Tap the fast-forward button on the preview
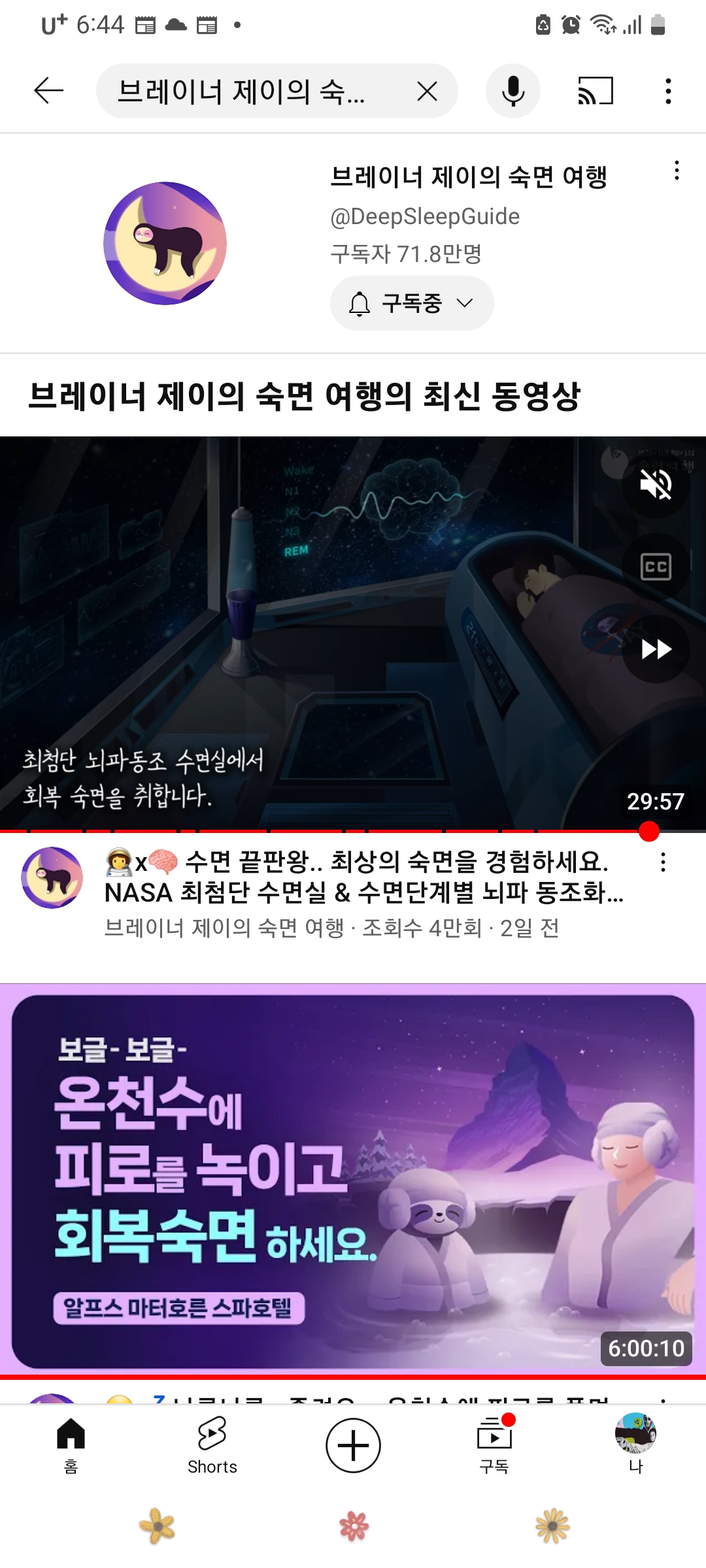The width and height of the screenshot is (706, 1568). point(656,649)
